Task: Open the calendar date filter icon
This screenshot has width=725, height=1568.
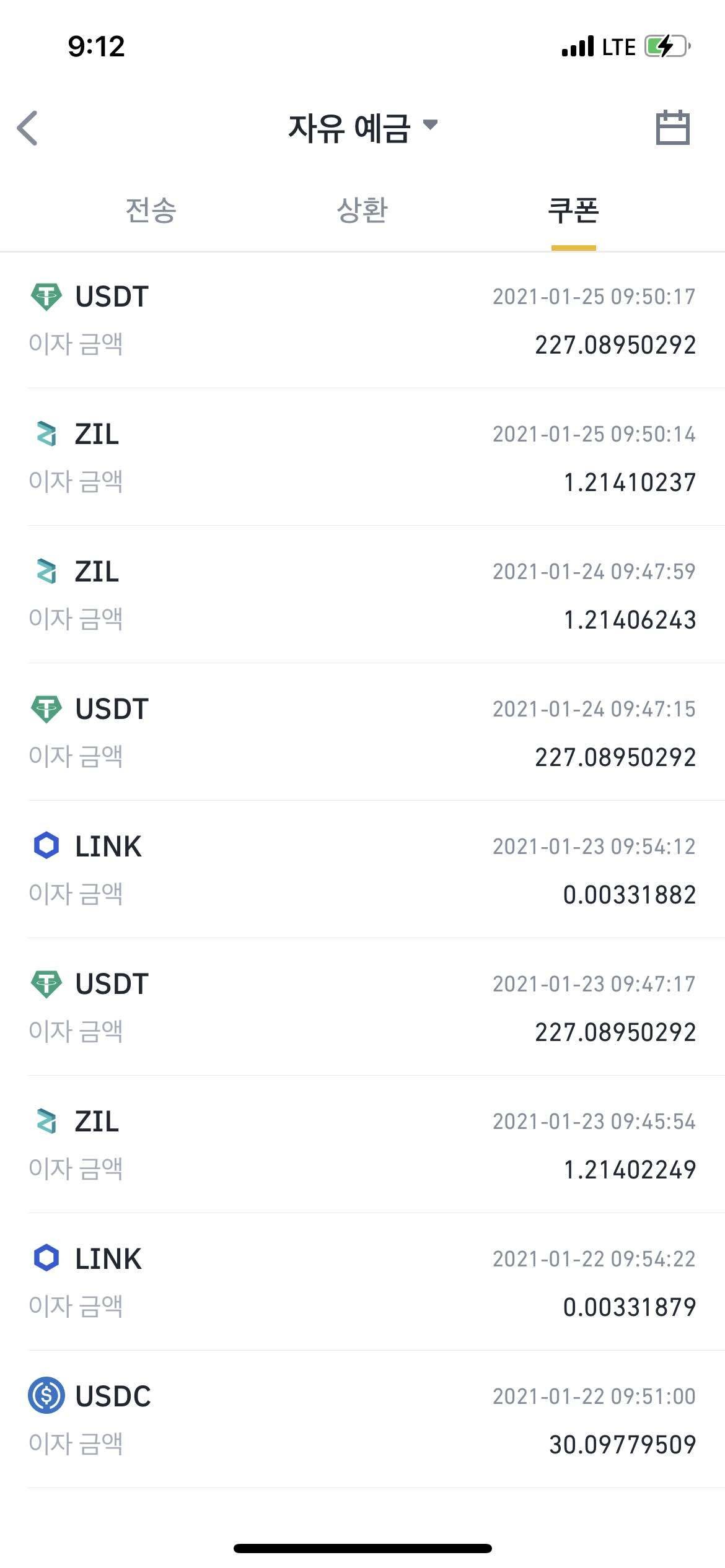Action: 672,127
